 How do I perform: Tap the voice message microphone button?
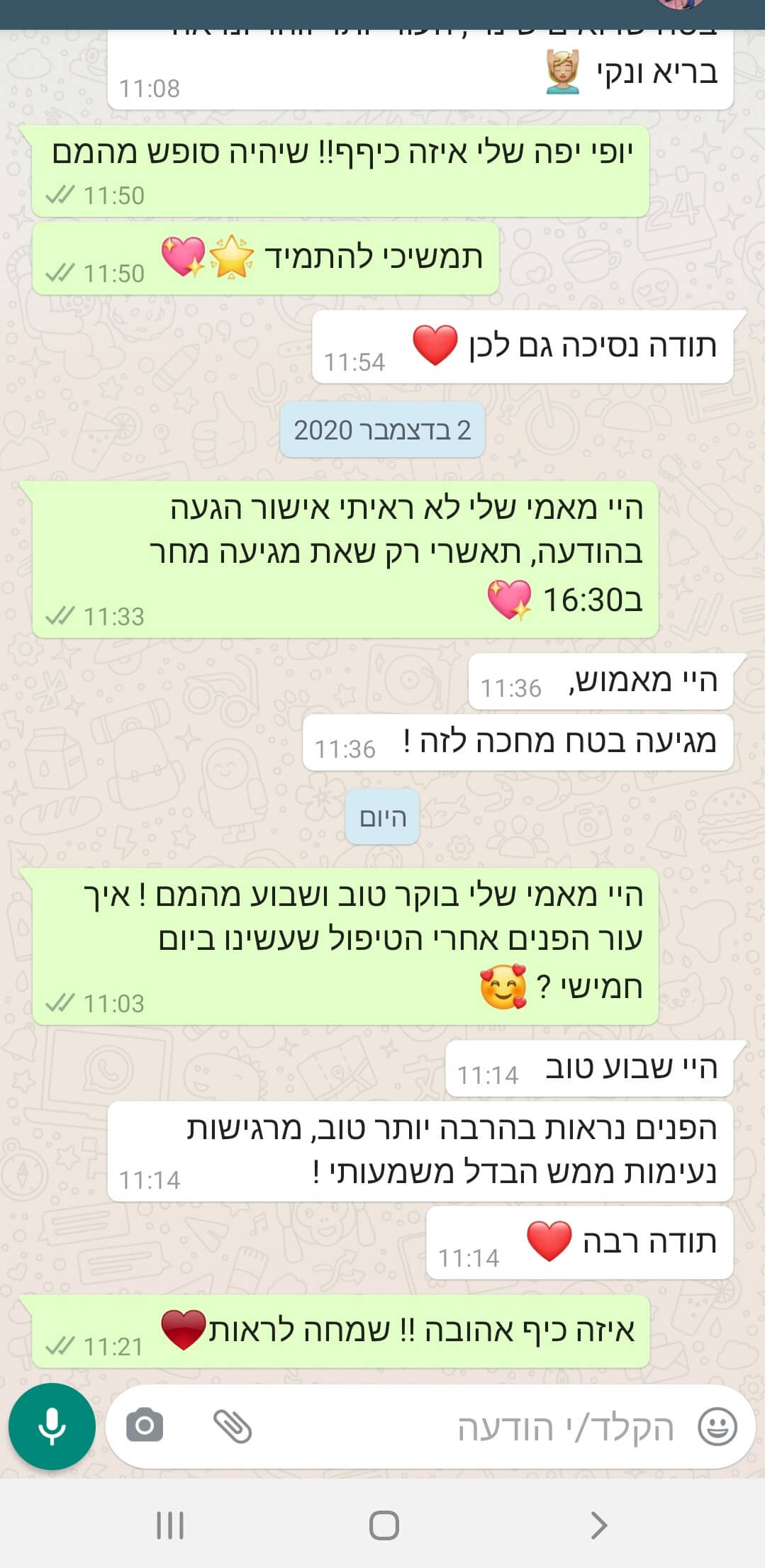coord(52,1426)
